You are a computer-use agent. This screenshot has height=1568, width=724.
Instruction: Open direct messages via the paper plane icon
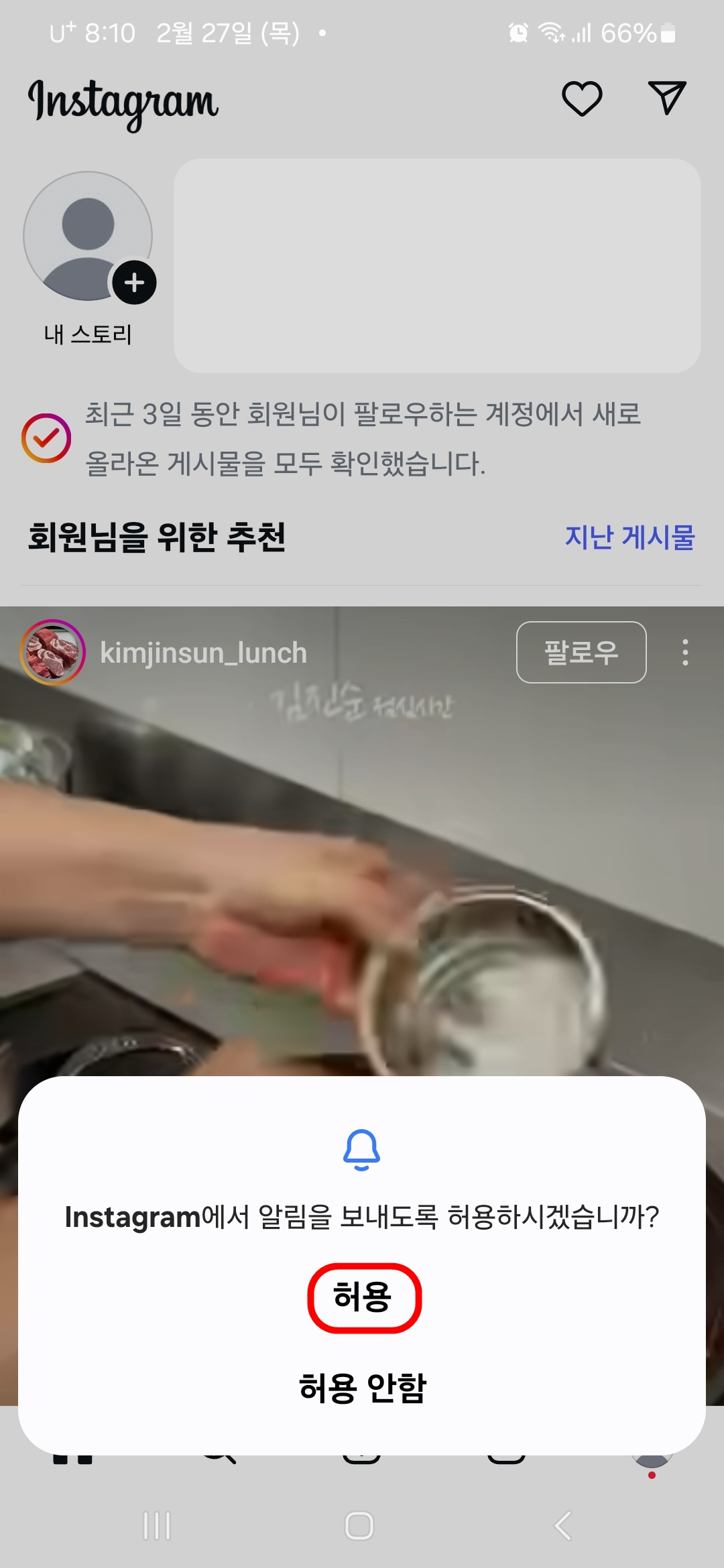click(666, 99)
